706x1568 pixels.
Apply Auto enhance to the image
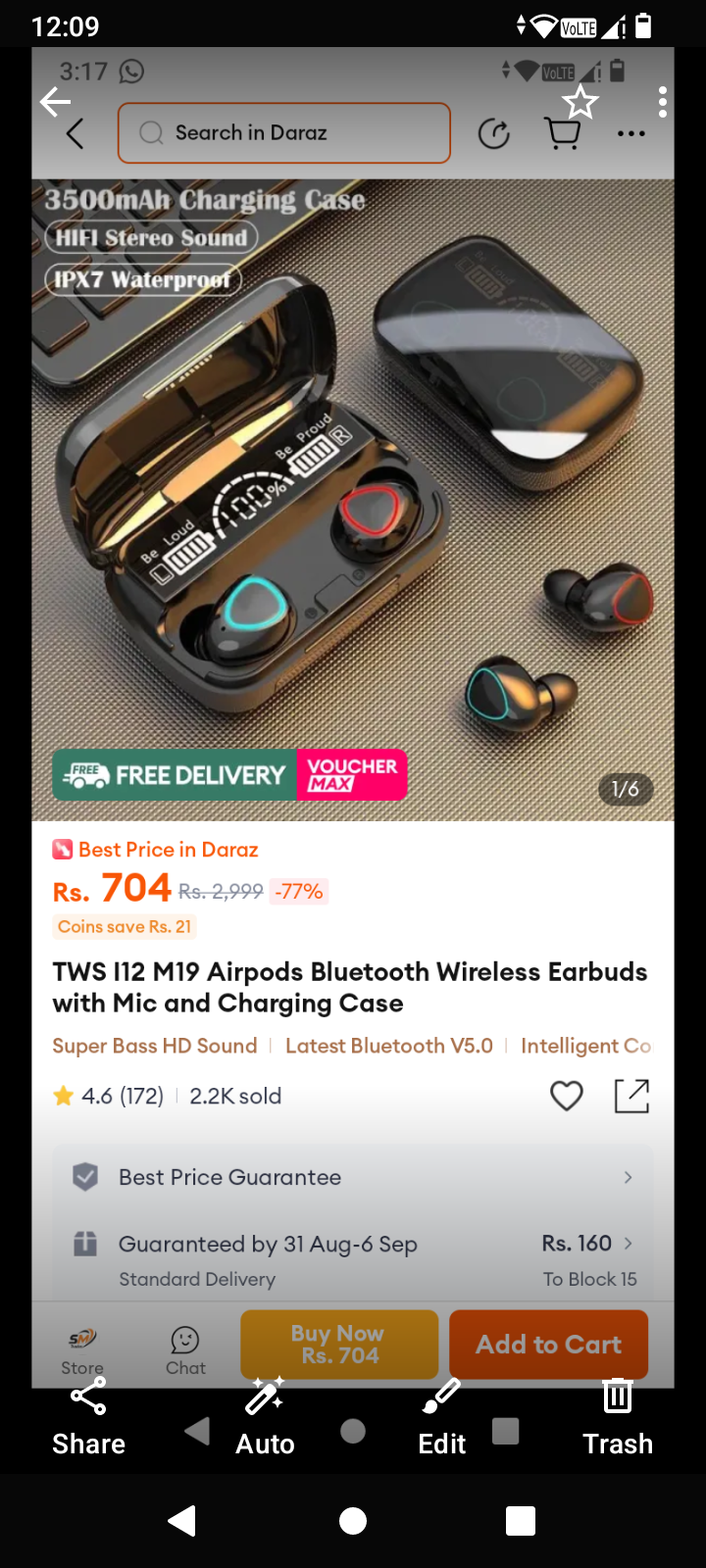pos(265,1416)
